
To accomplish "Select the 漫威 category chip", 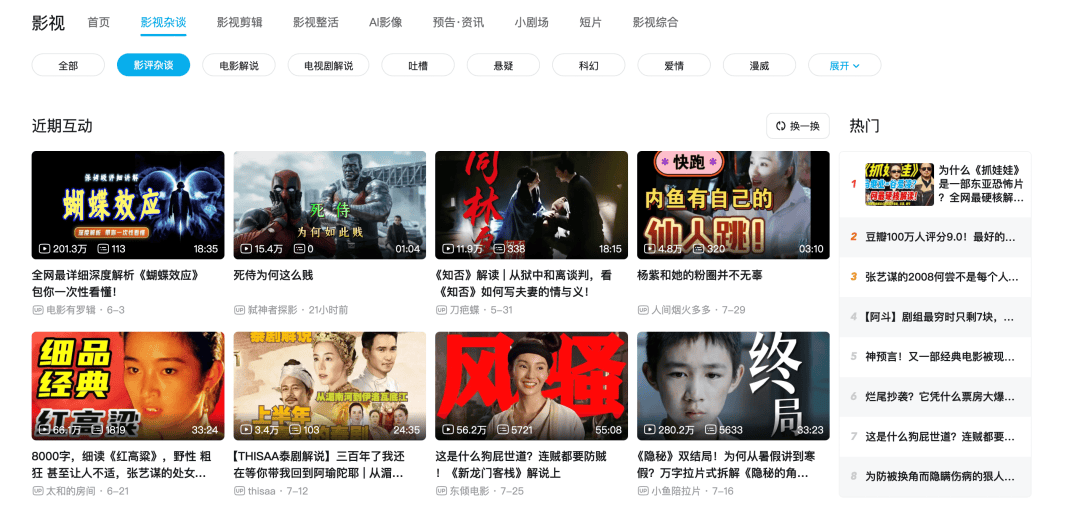I will [760, 65].
